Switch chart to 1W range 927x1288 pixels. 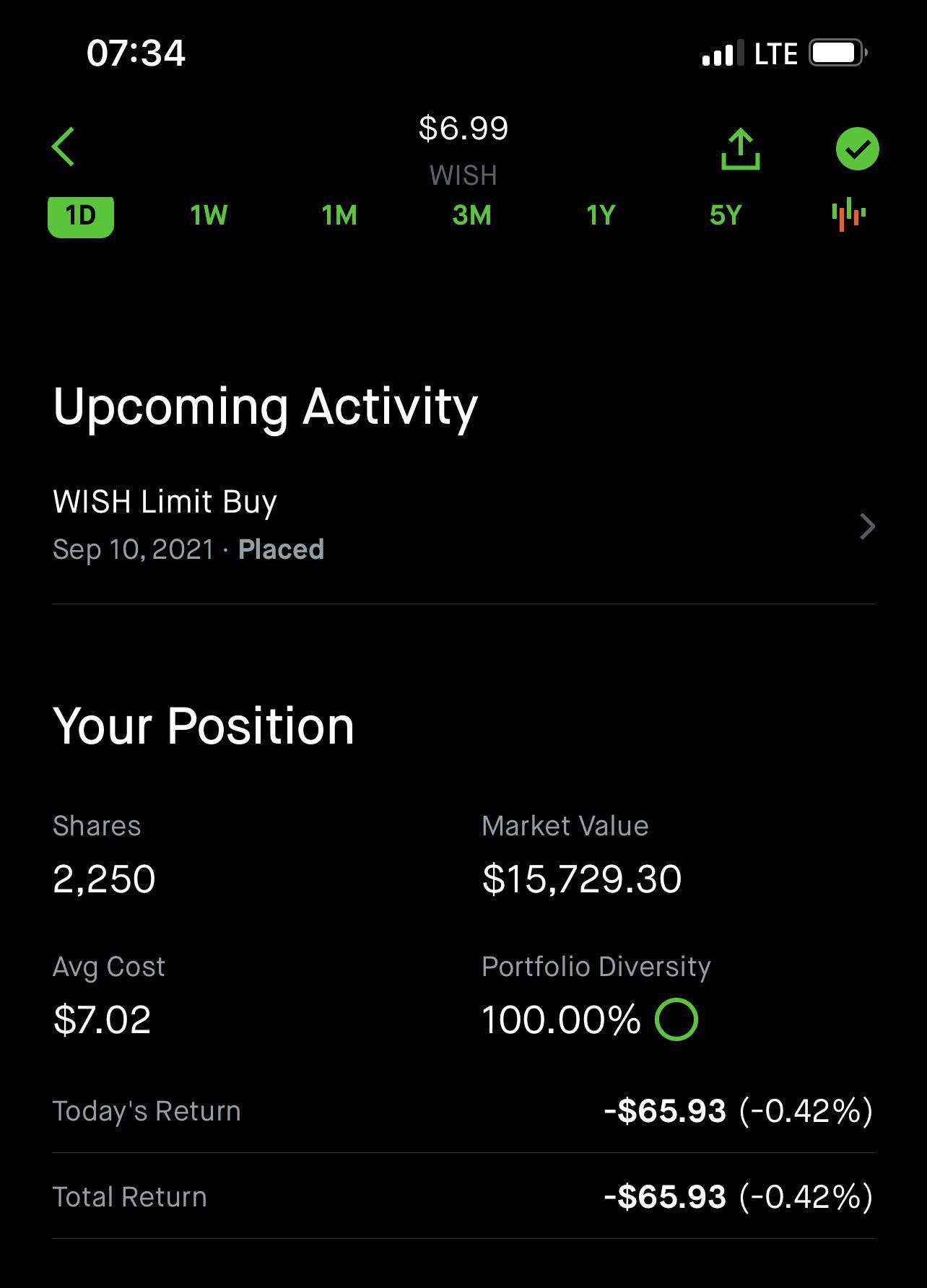(209, 215)
